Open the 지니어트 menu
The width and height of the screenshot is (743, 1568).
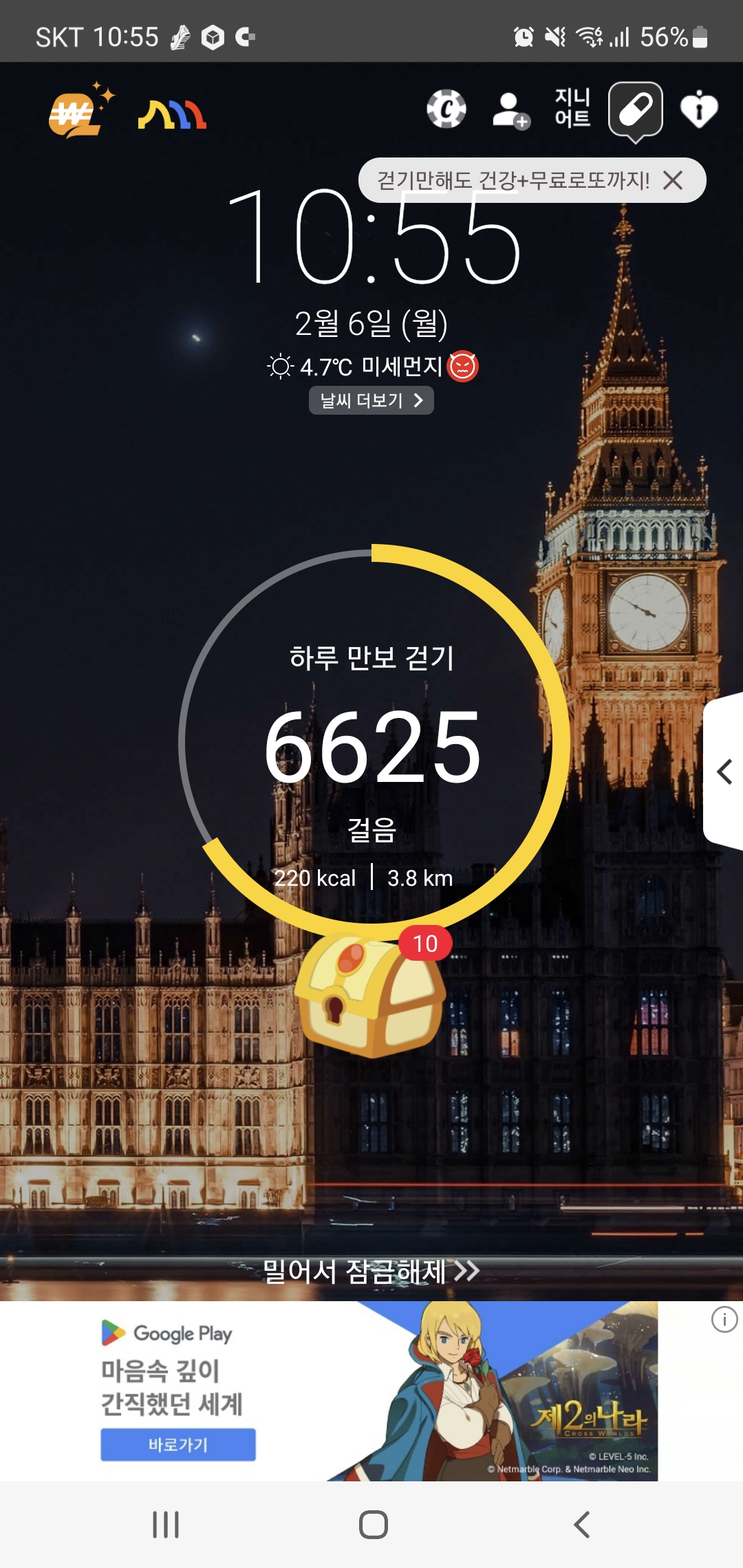click(572, 108)
